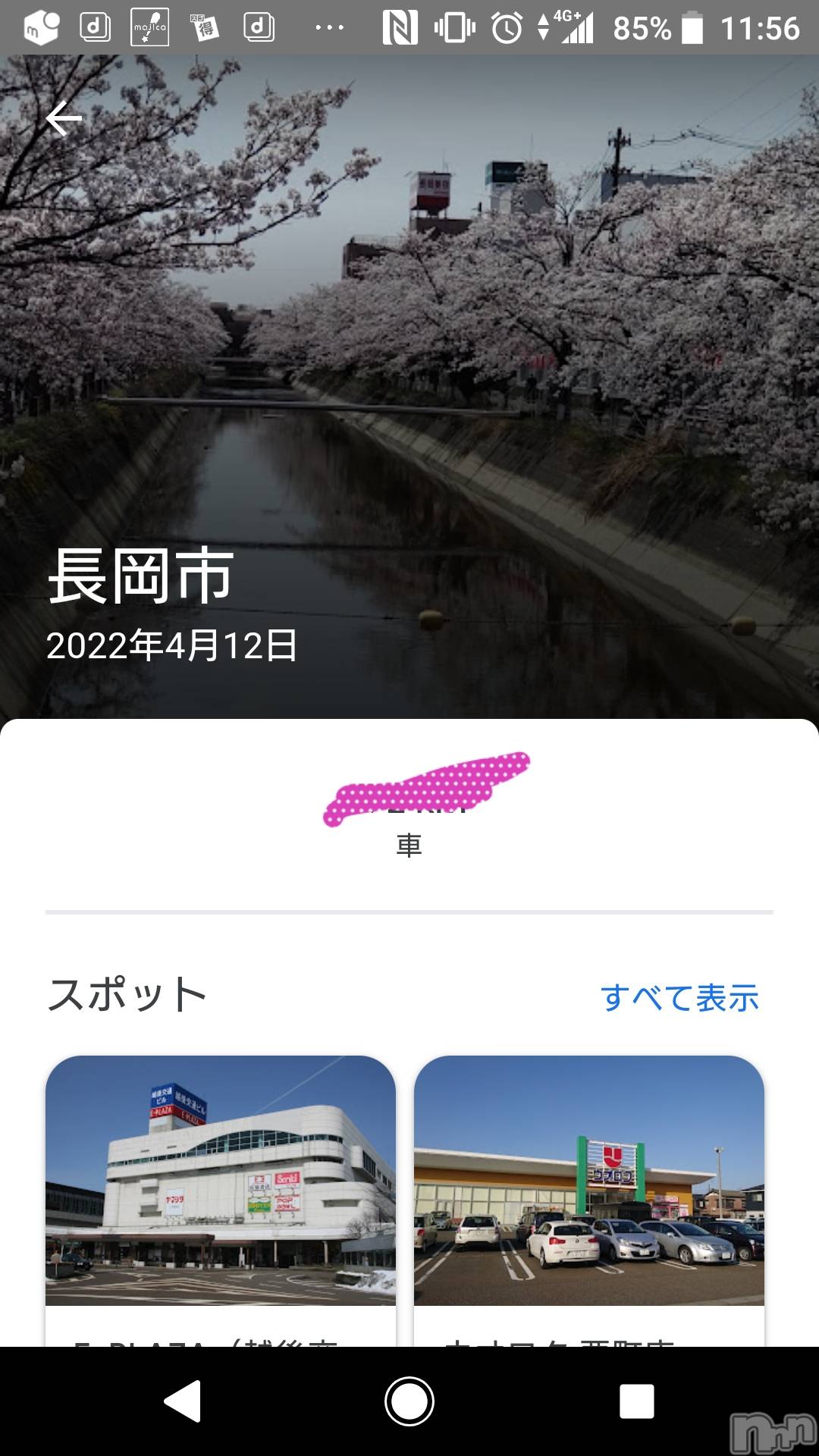Image resolution: width=819 pixels, height=1456 pixels.
Task: Open すべて表示 to see all spots
Action: (679, 997)
